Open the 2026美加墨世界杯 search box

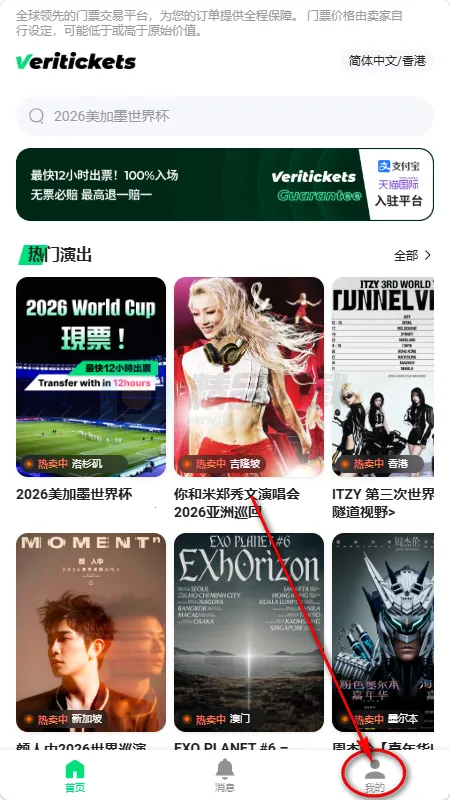pyautogui.click(x=225, y=116)
